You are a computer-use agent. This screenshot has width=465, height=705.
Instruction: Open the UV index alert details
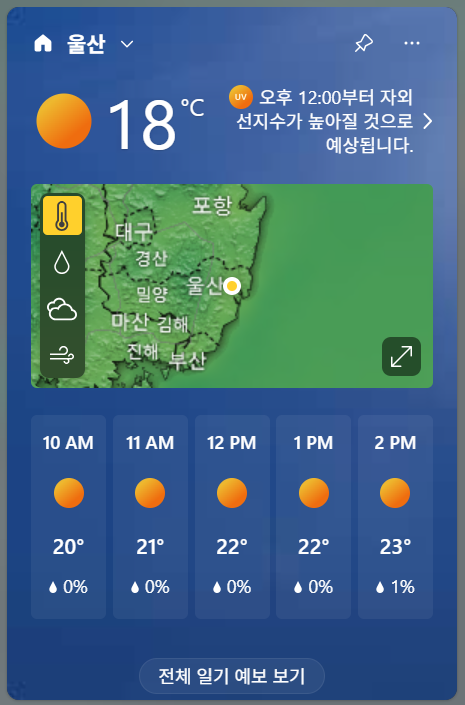pyautogui.click(x=331, y=121)
